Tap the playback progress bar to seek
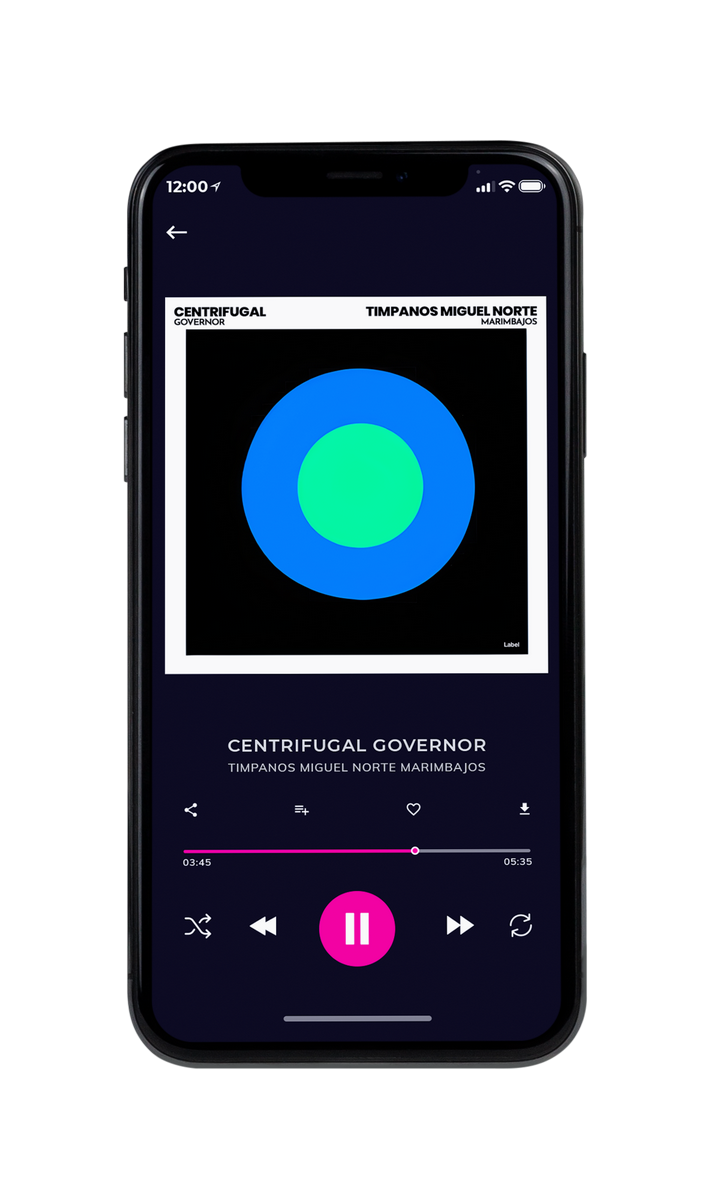 coord(357,851)
